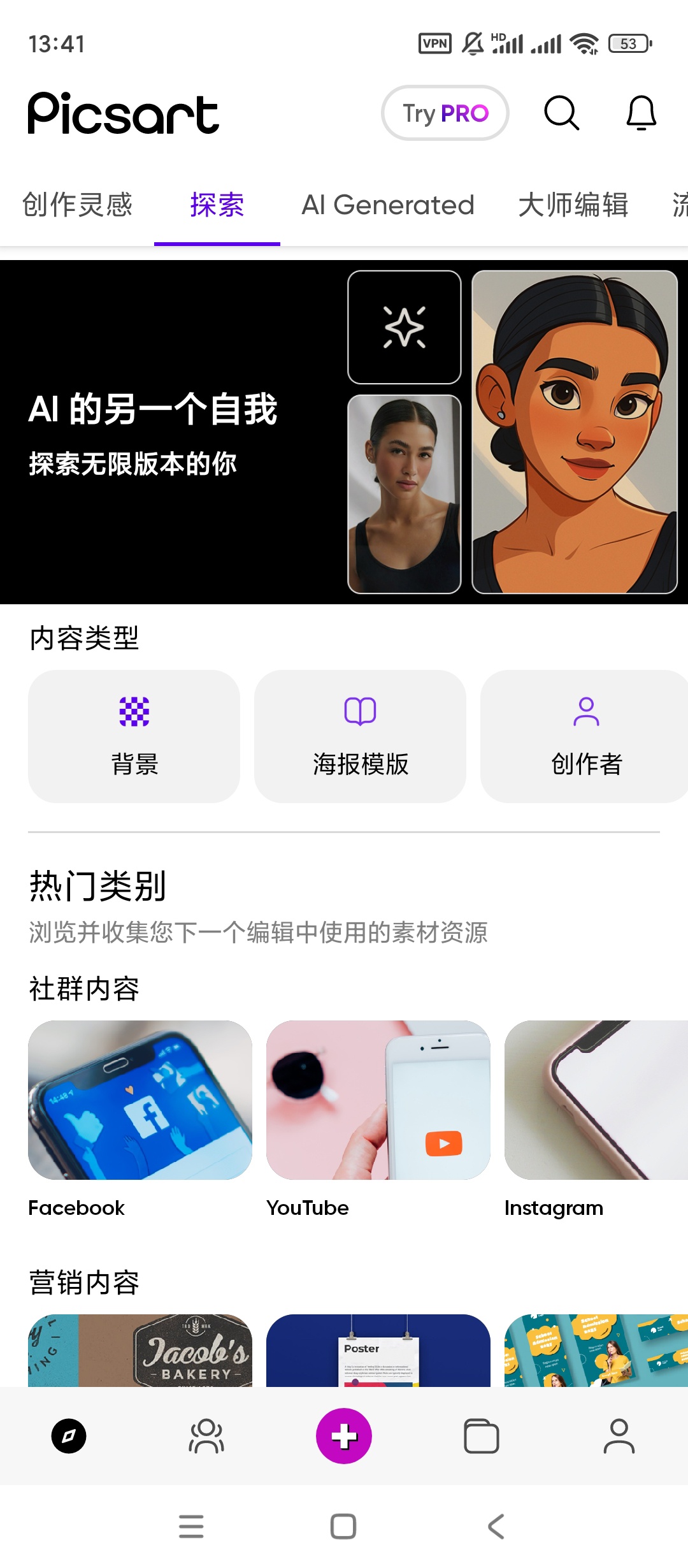Tap the Try PRO button
The image size is (688, 1568).
click(445, 113)
